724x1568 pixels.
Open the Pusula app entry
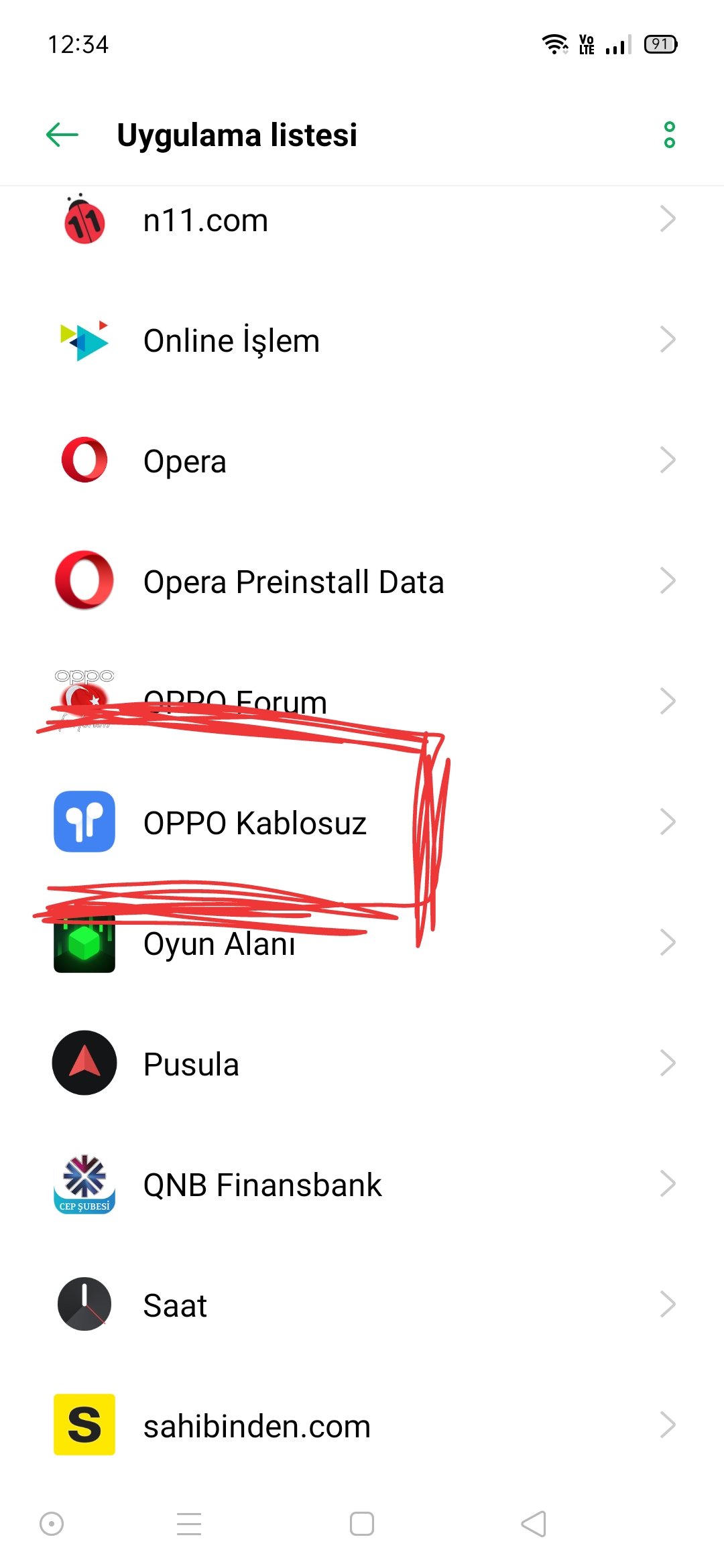pyautogui.click(x=362, y=1063)
